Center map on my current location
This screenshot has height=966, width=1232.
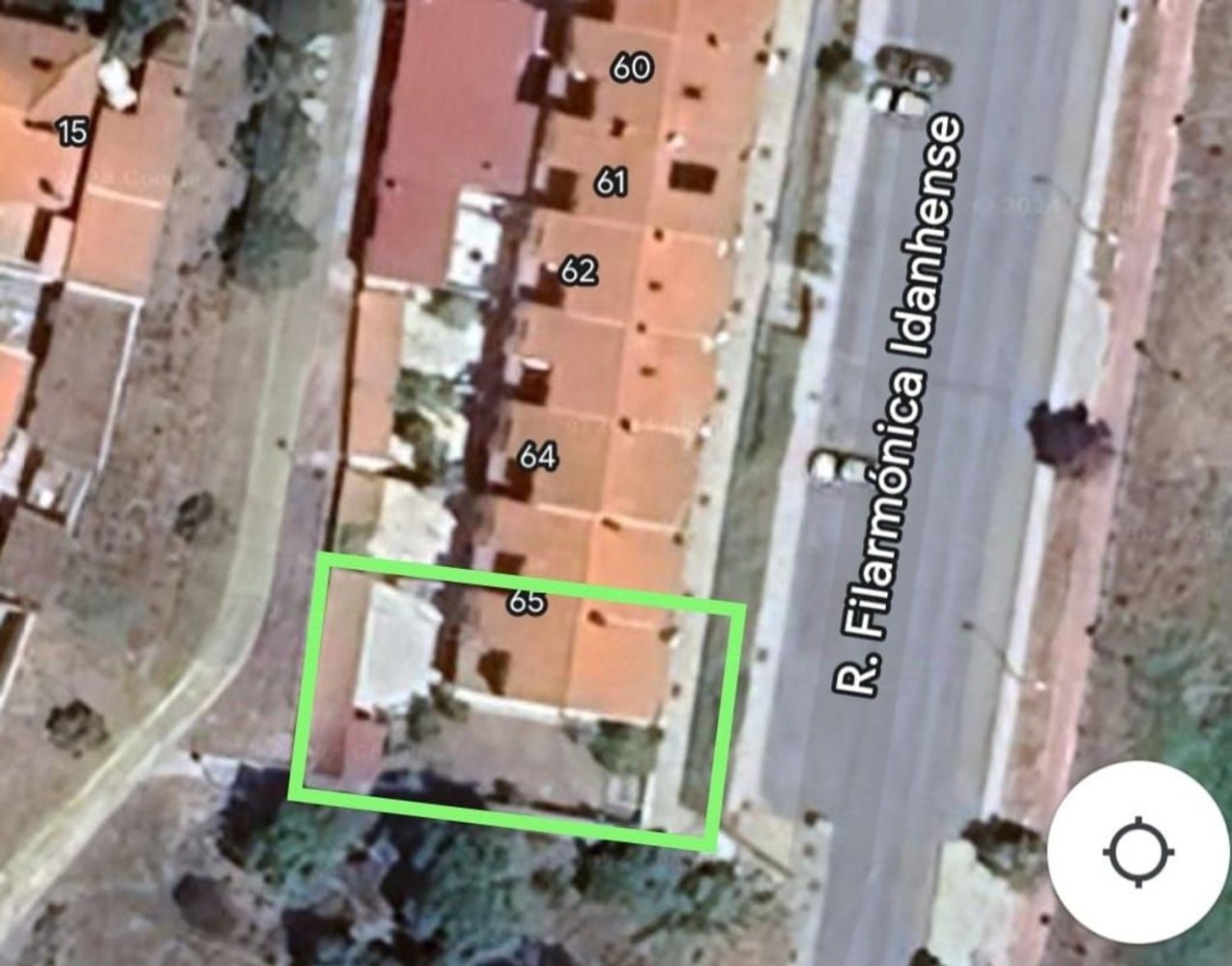(x=1138, y=852)
